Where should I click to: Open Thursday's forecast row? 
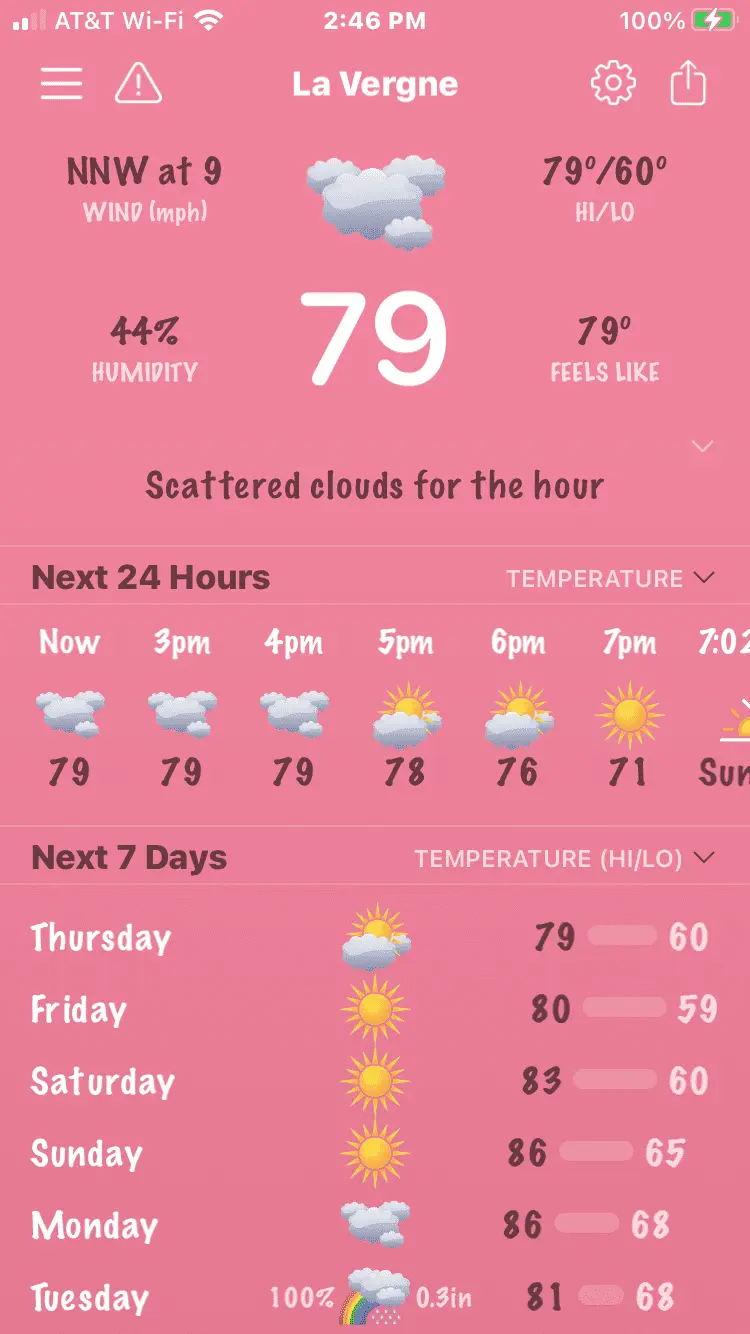coord(375,938)
